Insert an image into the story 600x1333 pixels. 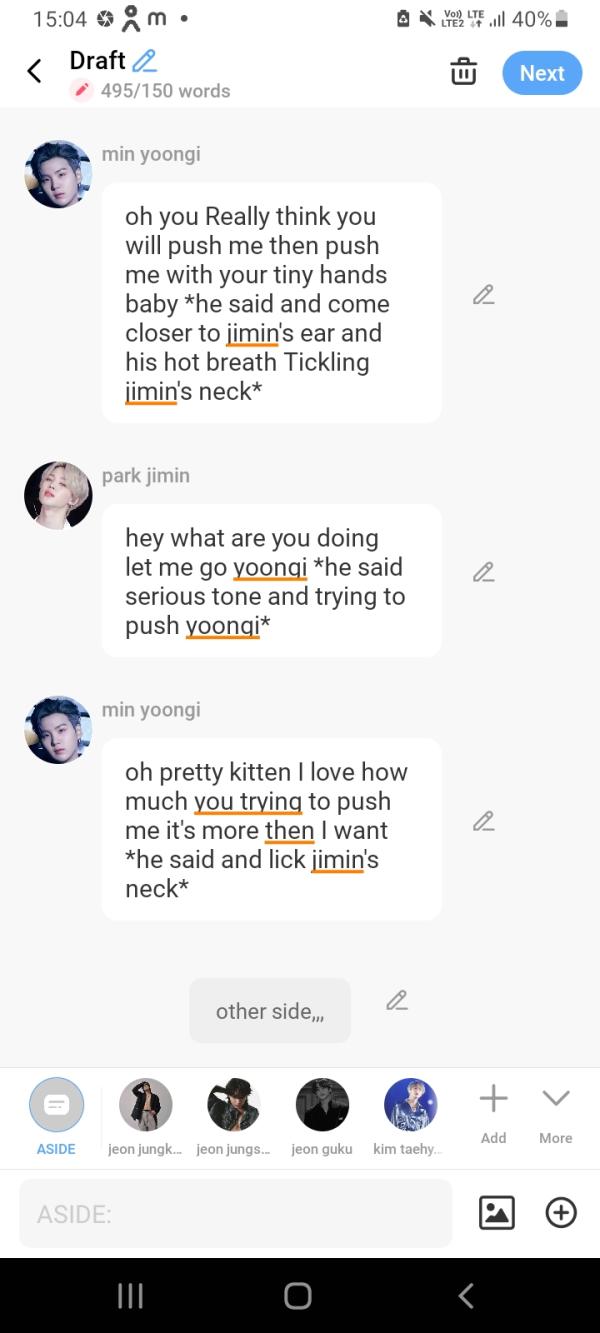497,1213
